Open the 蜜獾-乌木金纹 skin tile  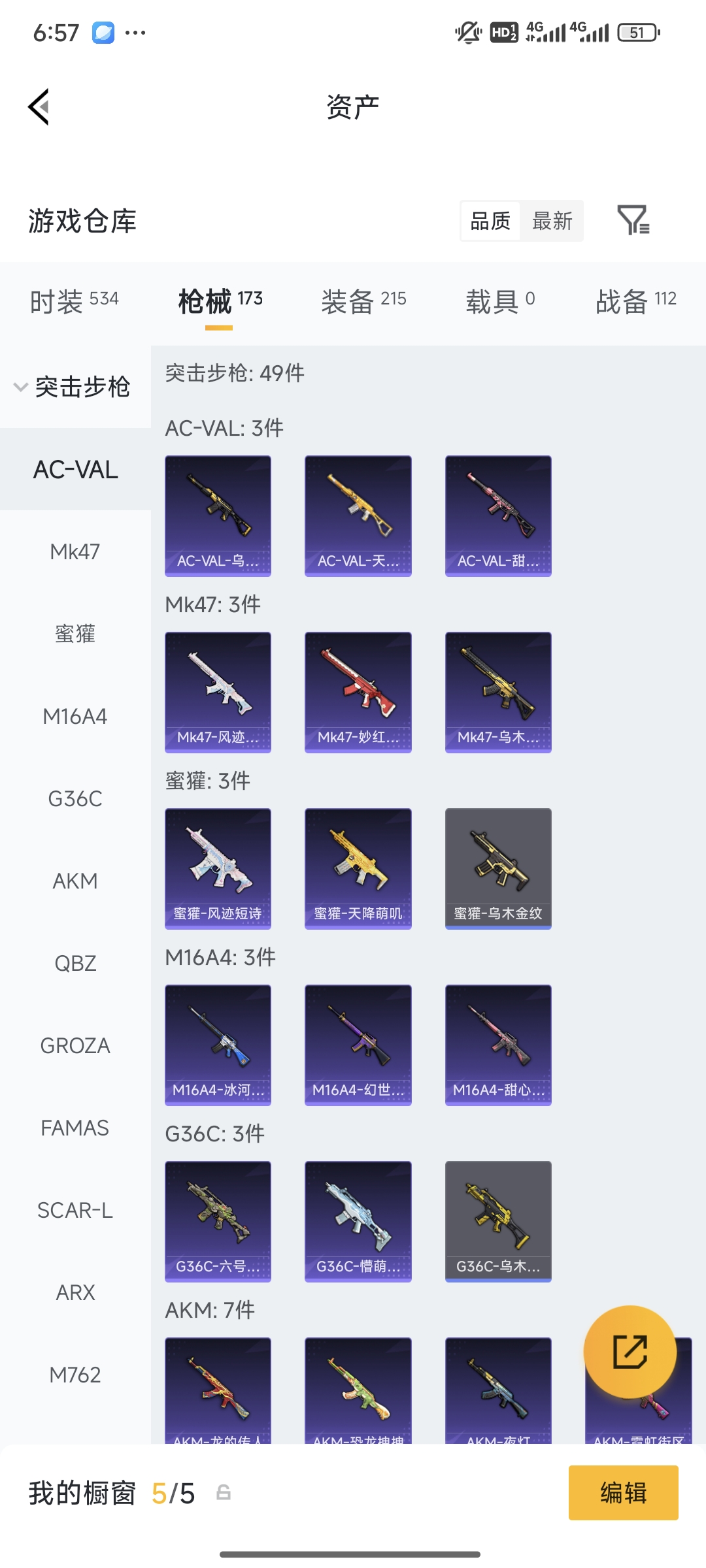(498, 868)
